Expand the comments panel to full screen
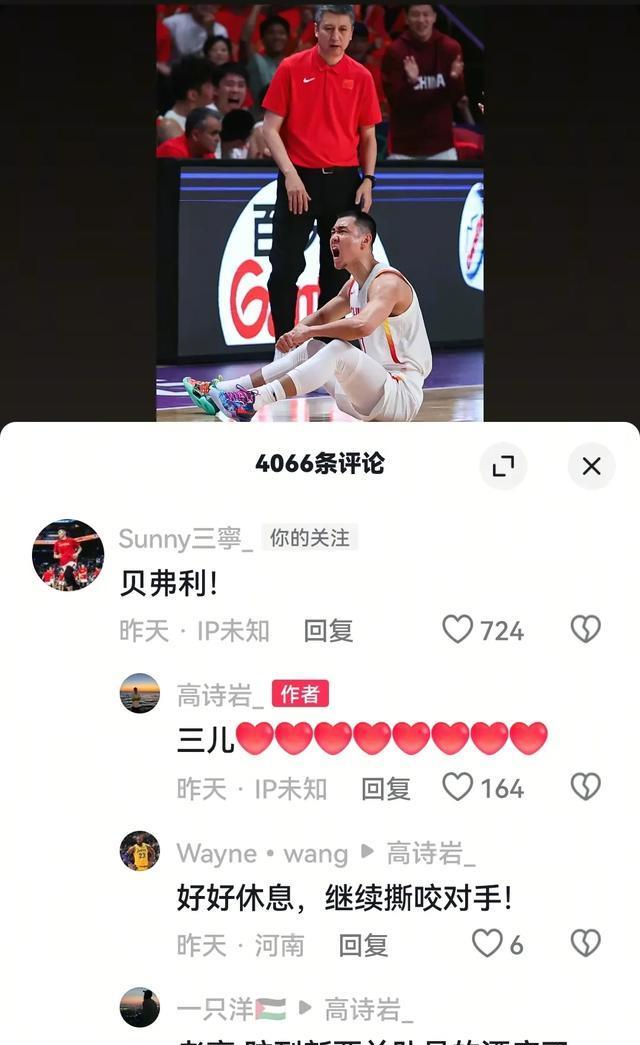 [503, 466]
